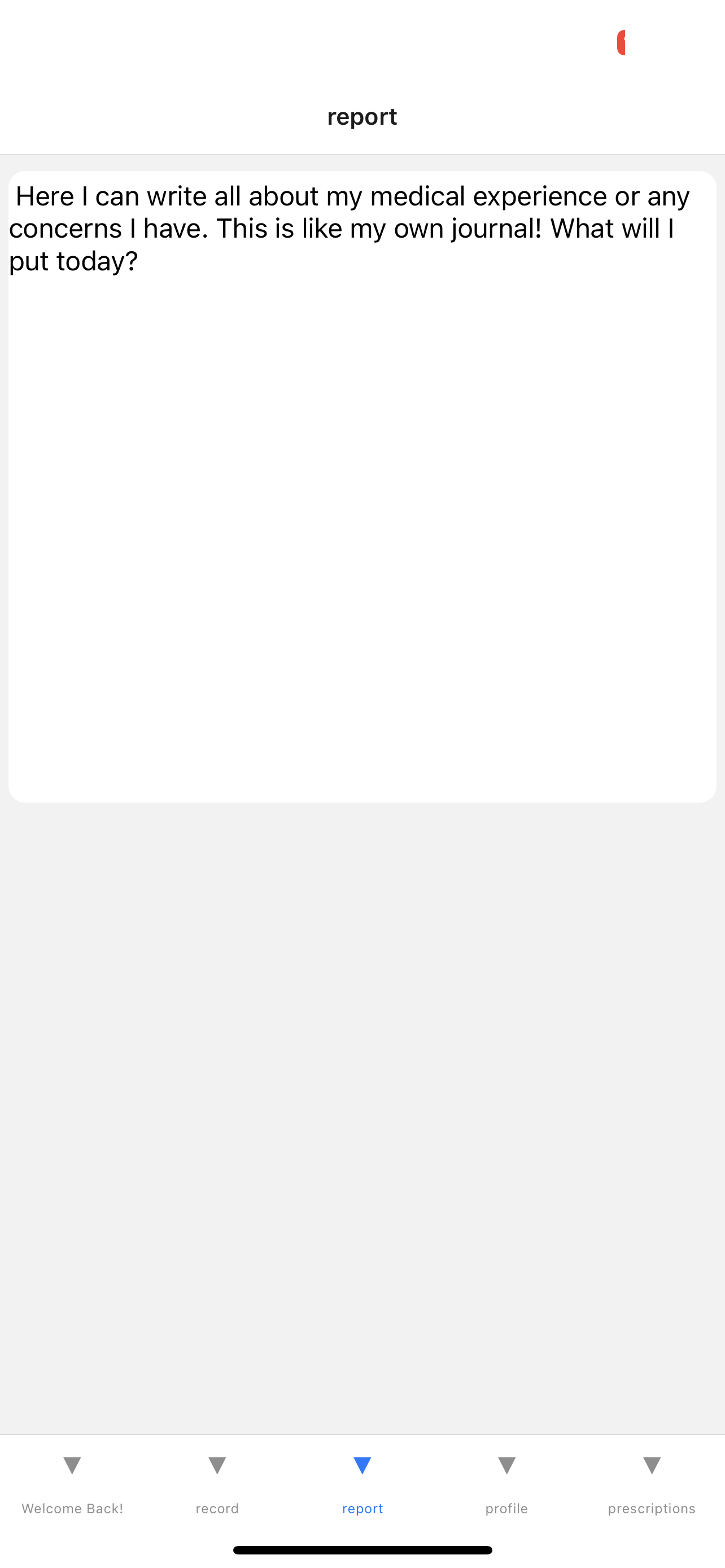Open the record tab
This screenshot has width=725, height=1568.
point(217,1485)
